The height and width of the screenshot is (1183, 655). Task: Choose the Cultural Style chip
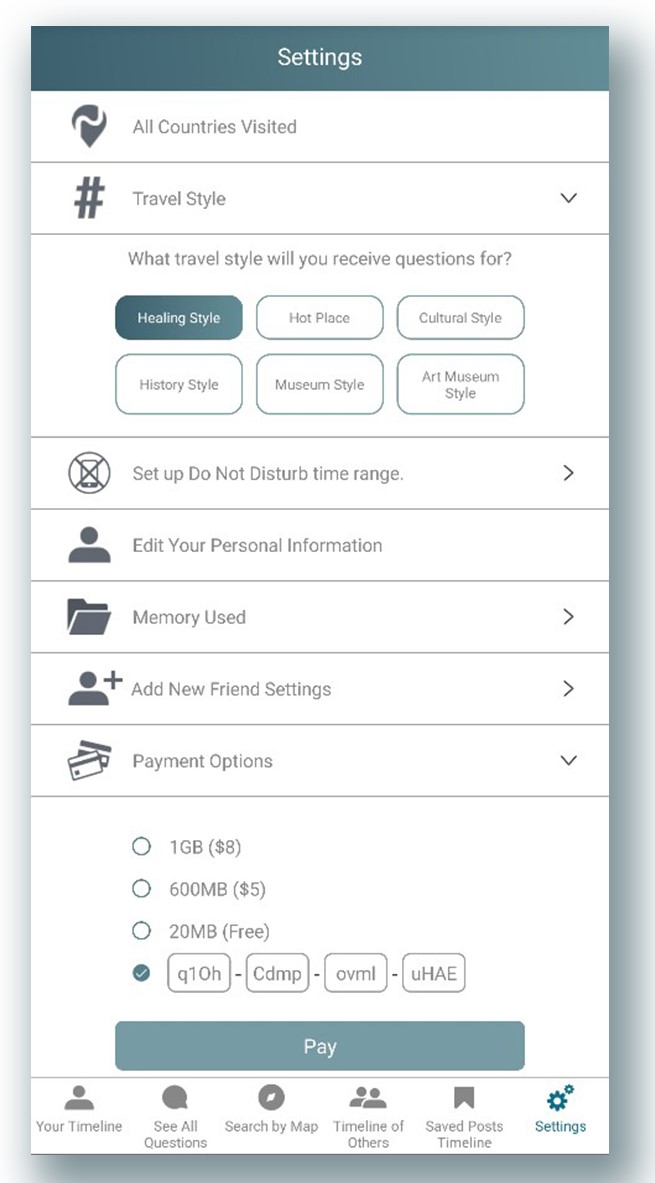point(460,318)
